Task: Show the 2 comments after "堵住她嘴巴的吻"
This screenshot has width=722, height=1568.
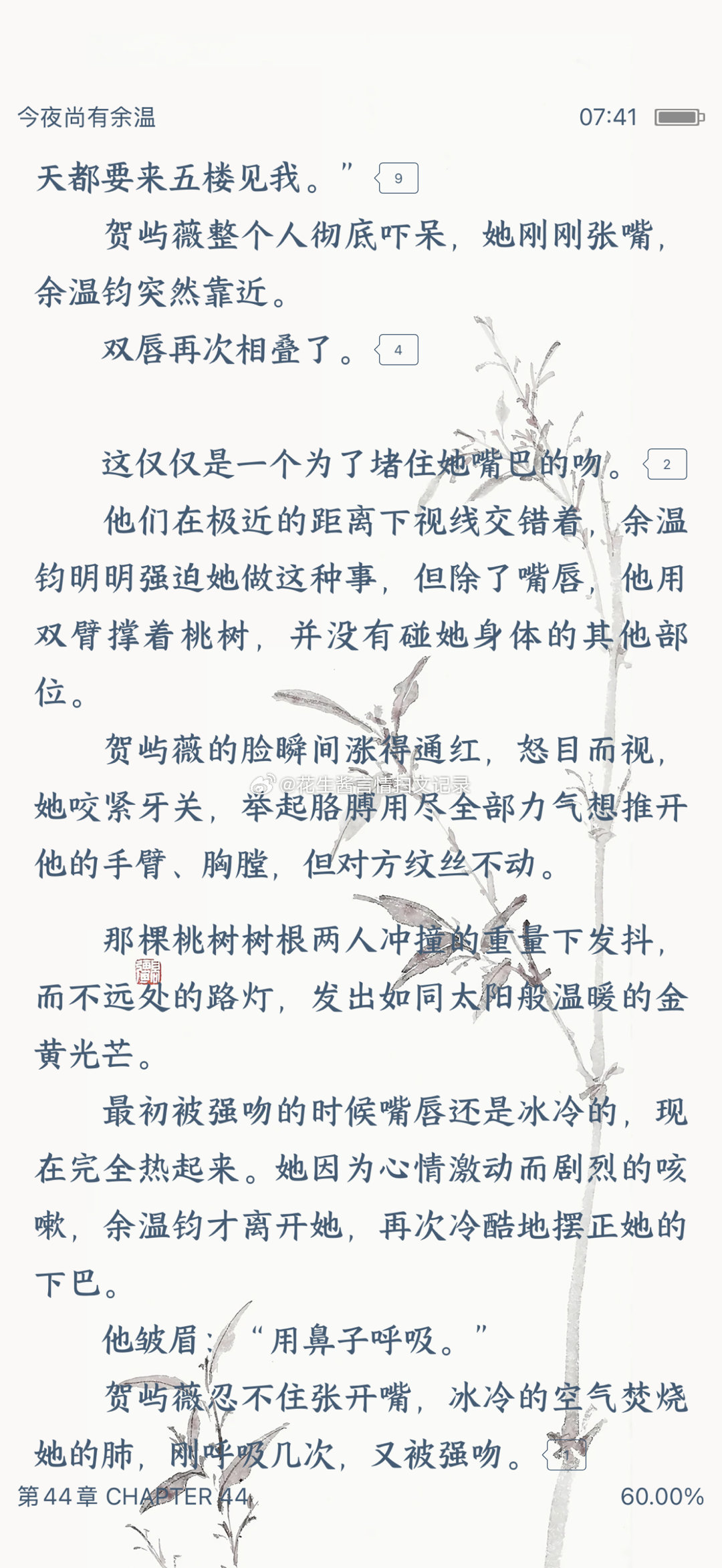Action: point(665,464)
